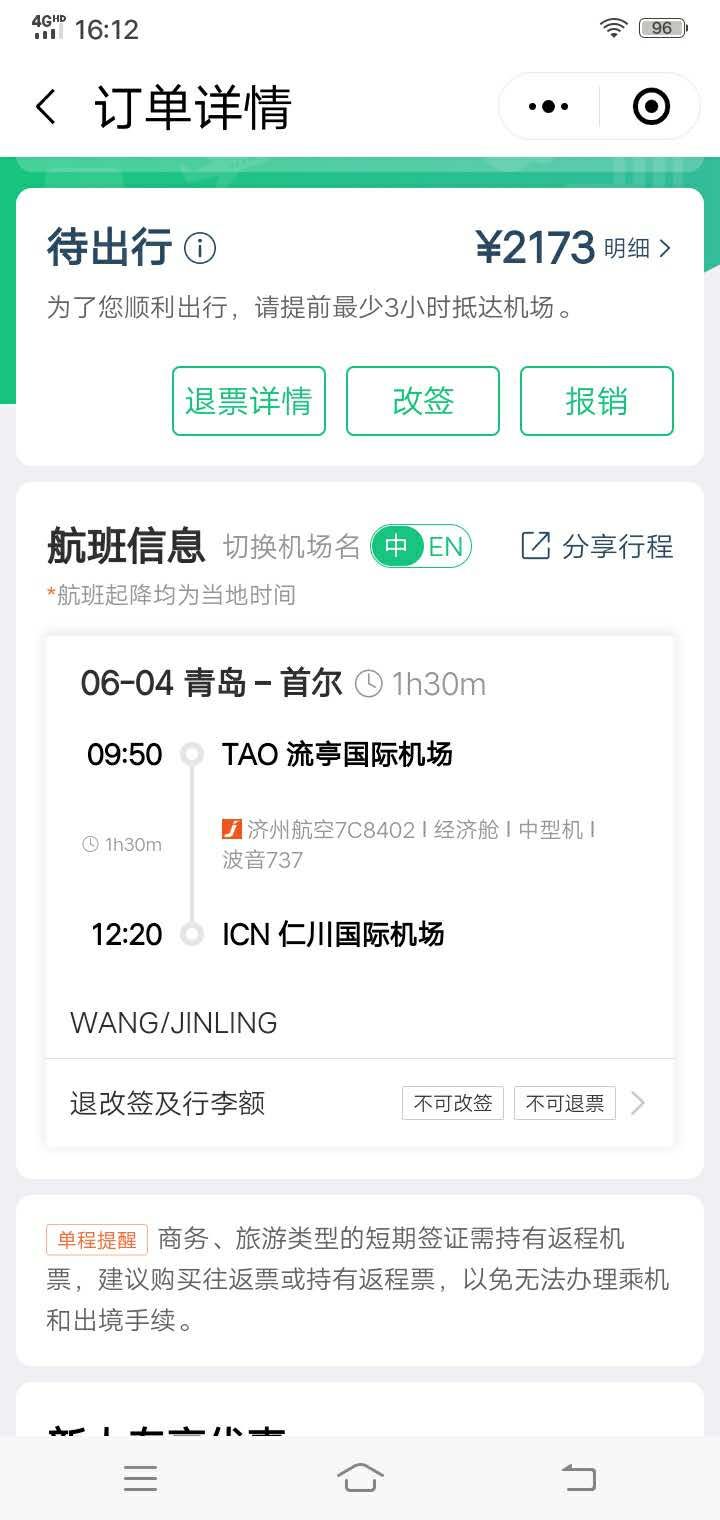Screen dimensions: 720x1520
Task: Tap the system home button
Action: 360,1477
